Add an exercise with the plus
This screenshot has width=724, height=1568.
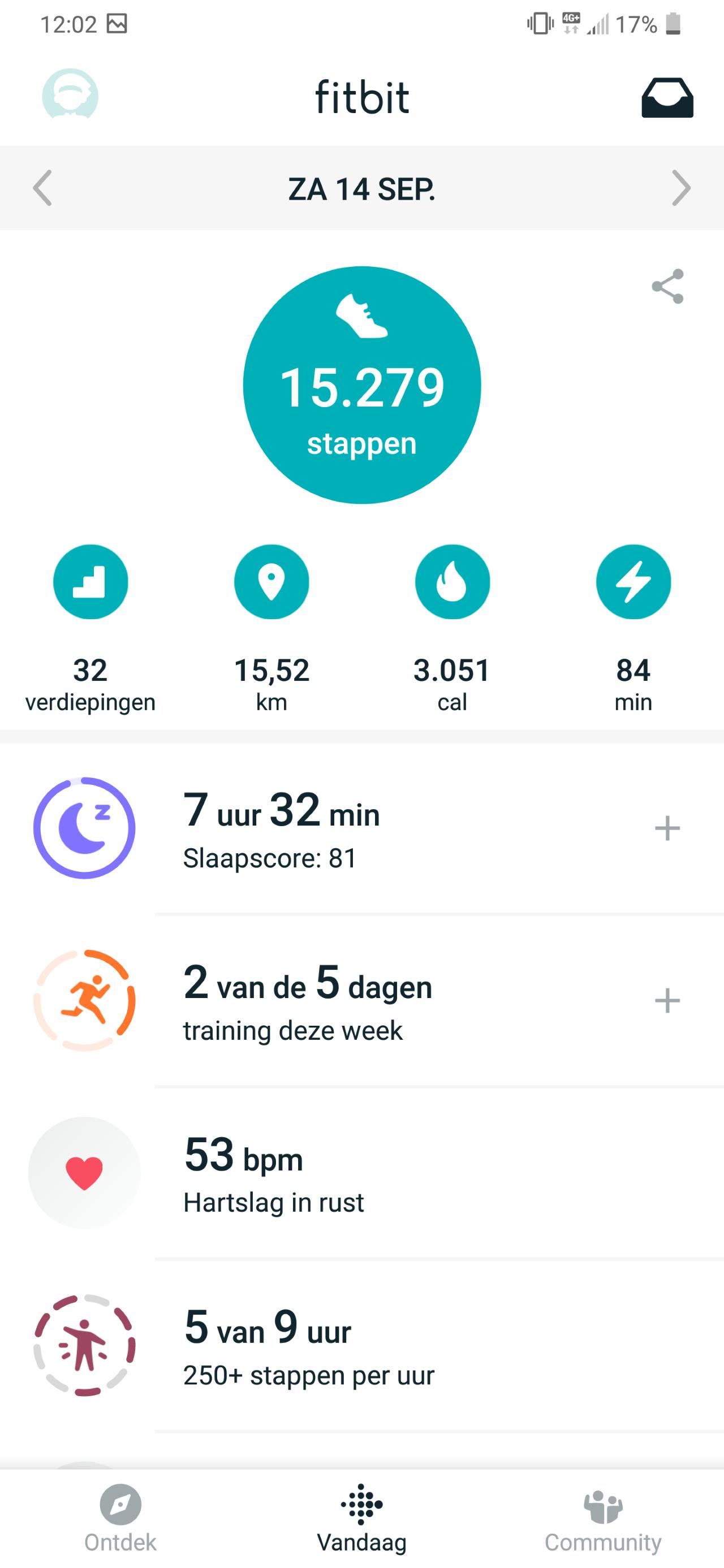click(667, 1001)
